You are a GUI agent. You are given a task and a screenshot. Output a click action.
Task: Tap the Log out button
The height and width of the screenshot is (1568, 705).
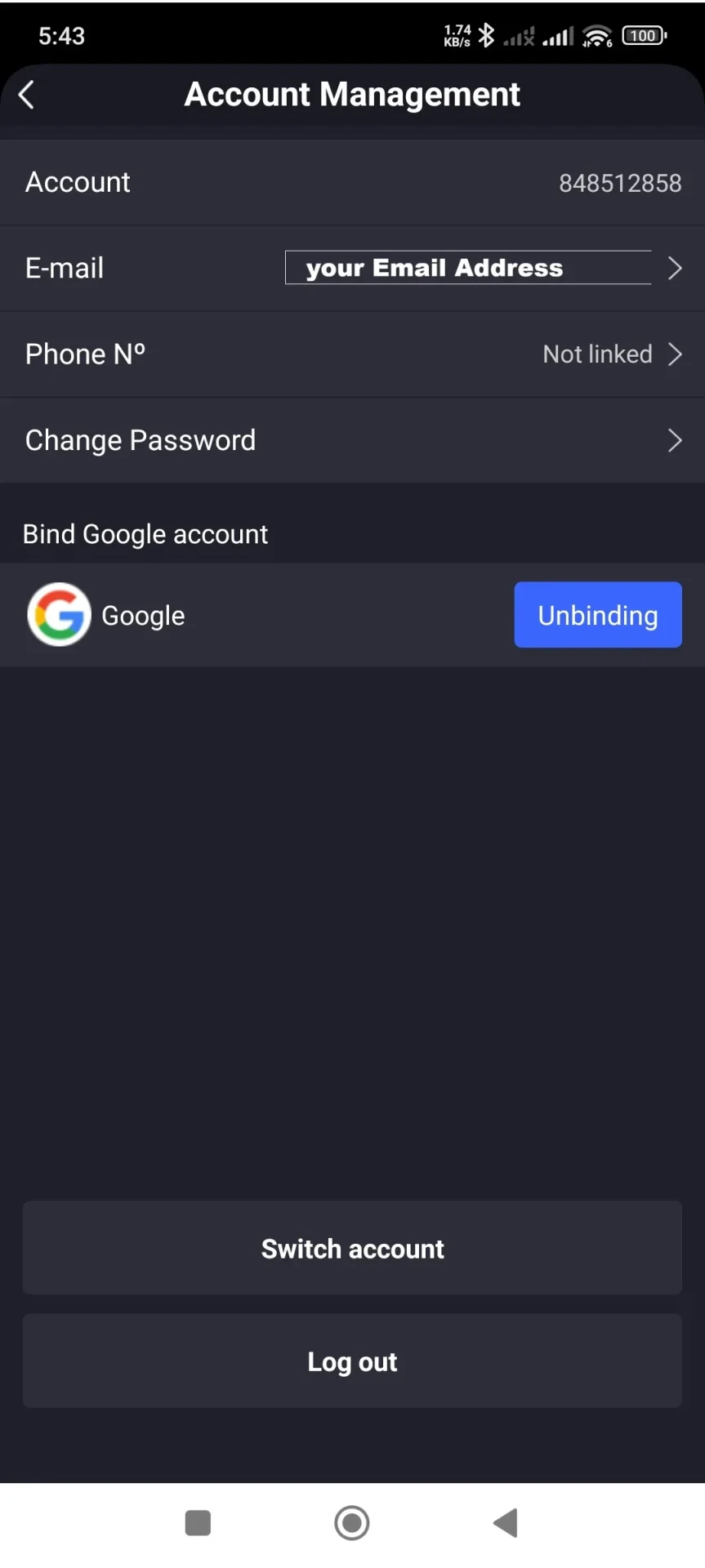point(352,1361)
